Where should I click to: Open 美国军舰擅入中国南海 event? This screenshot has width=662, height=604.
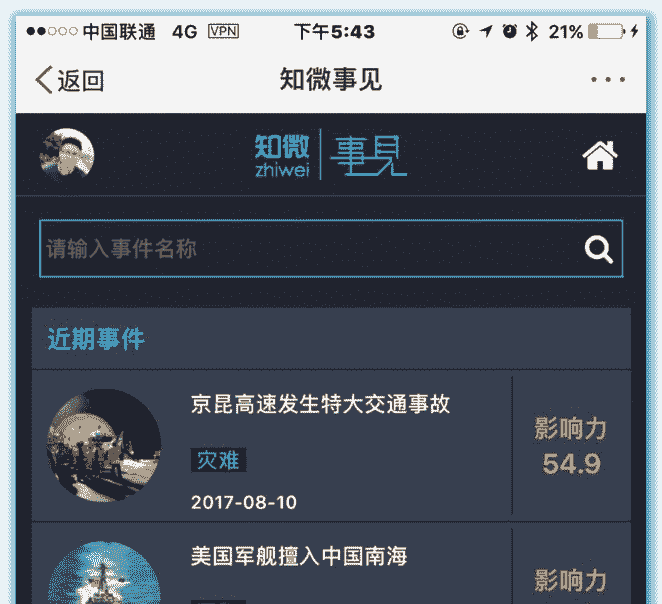(x=299, y=557)
